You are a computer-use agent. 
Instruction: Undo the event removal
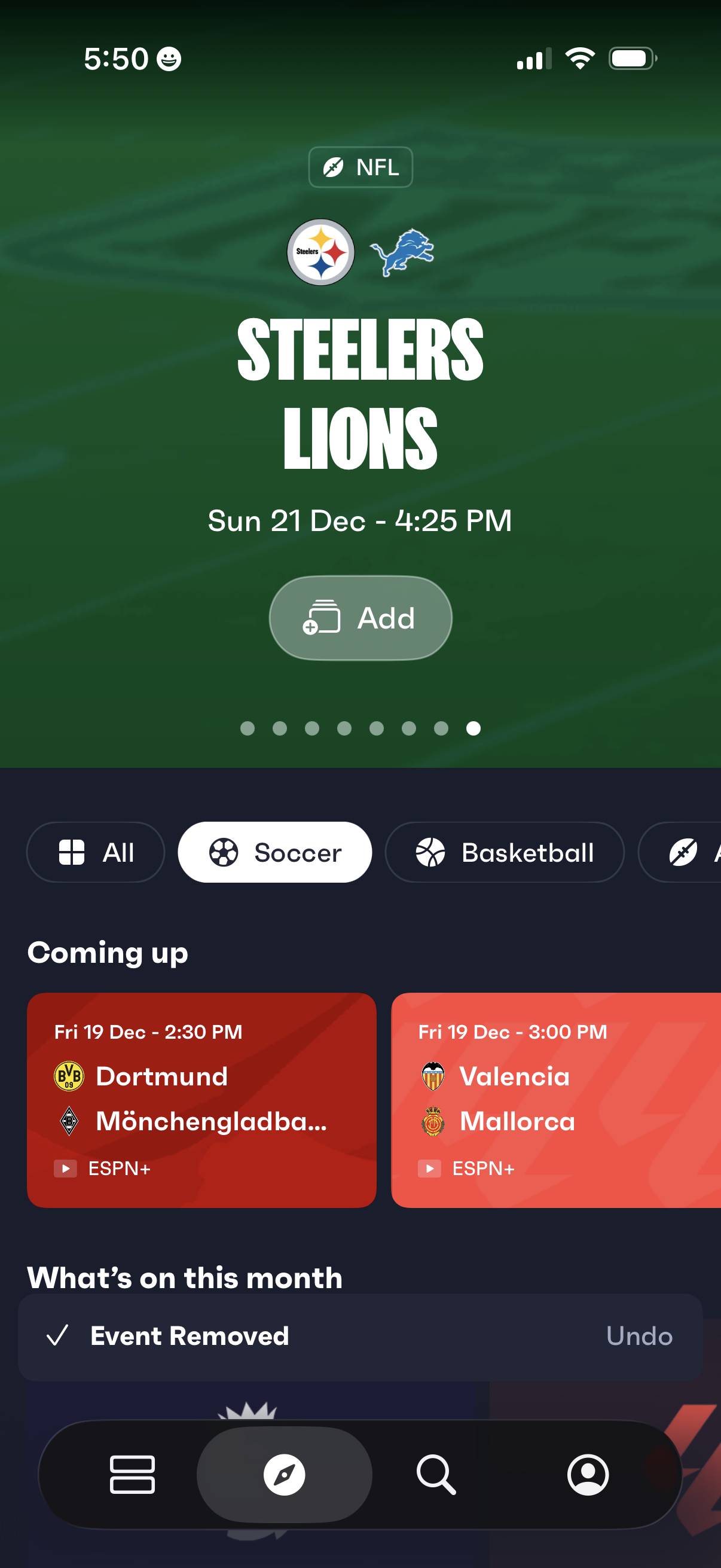[639, 1335]
